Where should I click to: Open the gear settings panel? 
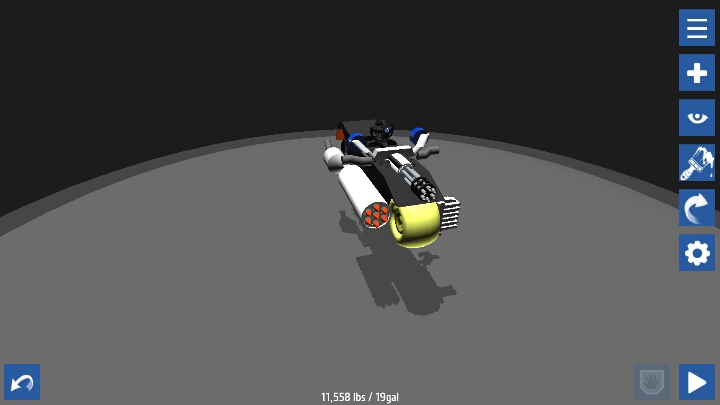coord(696,253)
